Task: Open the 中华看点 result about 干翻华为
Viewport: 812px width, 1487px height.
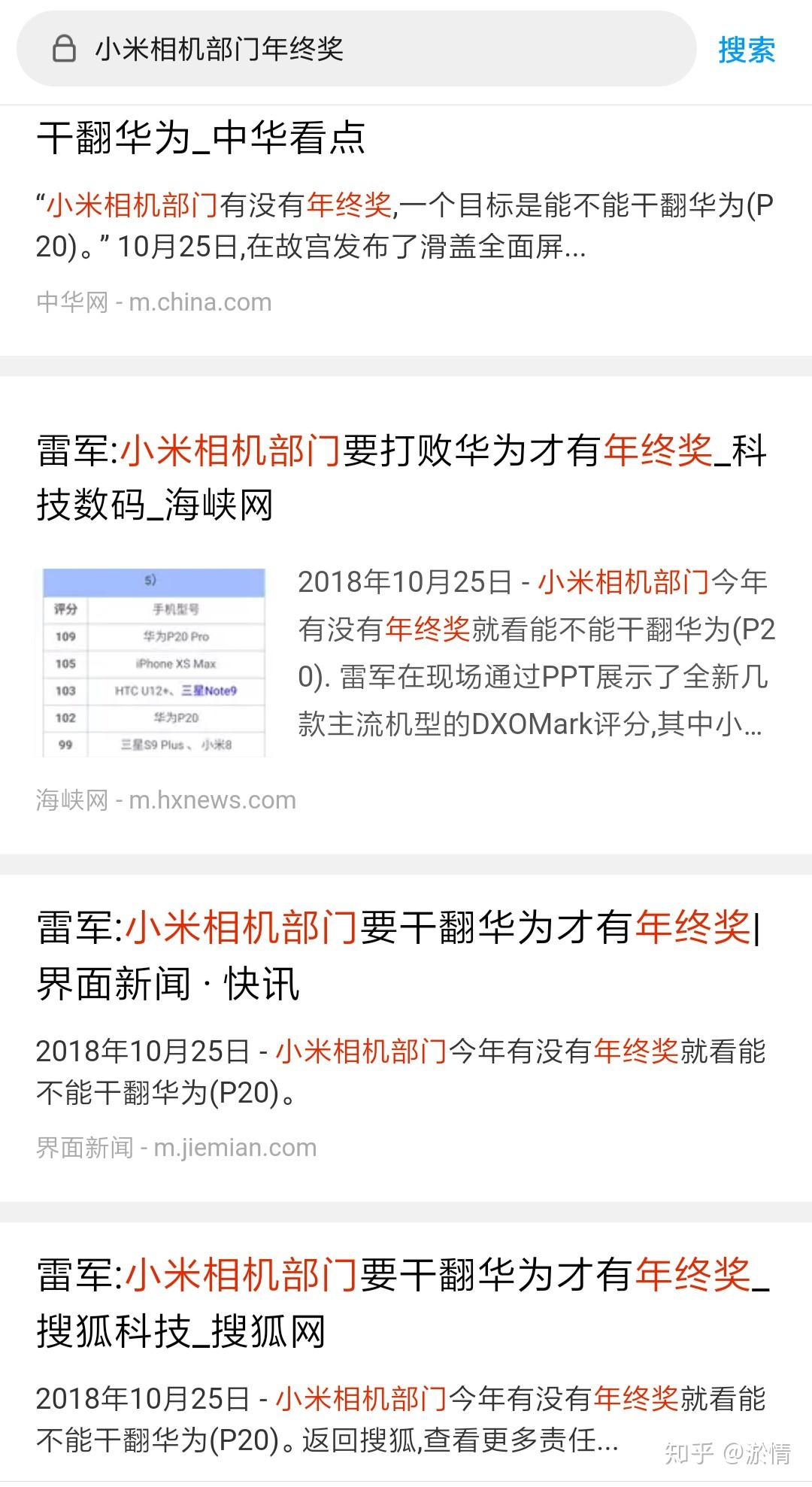Action: 201,138
